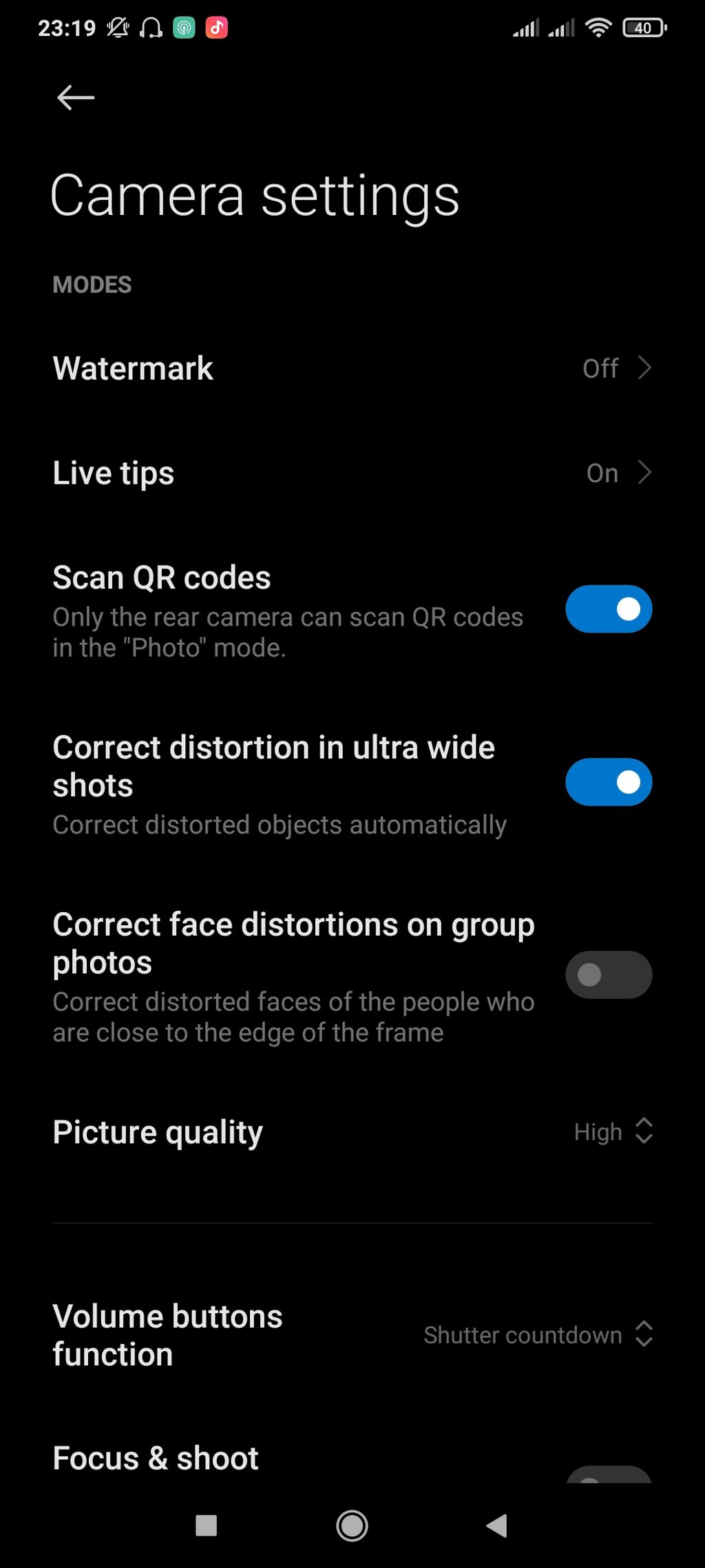The height and width of the screenshot is (1568, 705).
Task: Choose Volume buttons function option
Action: pos(537,1335)
